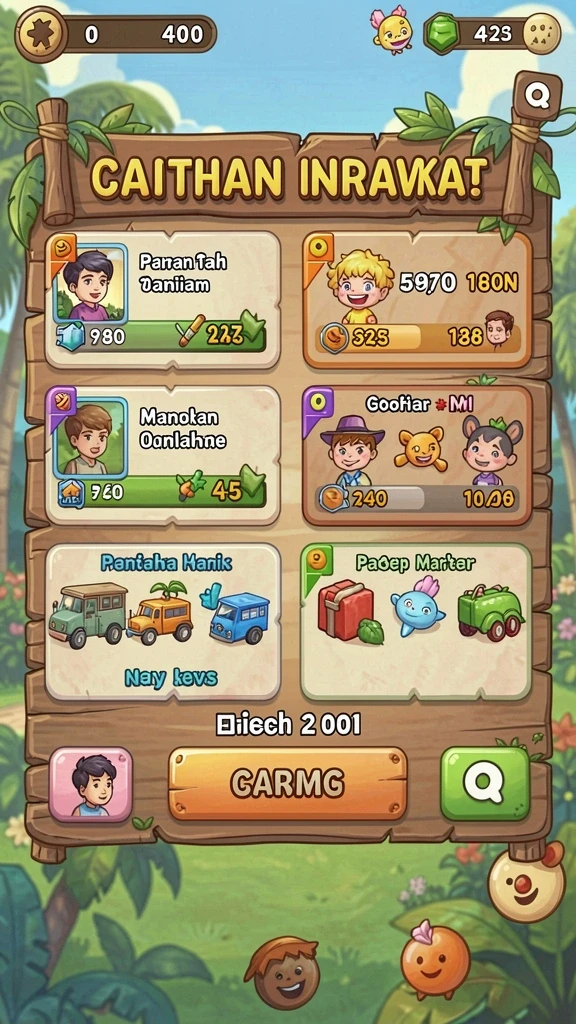Tap the search icon on the signpost

tap(537, 97)
